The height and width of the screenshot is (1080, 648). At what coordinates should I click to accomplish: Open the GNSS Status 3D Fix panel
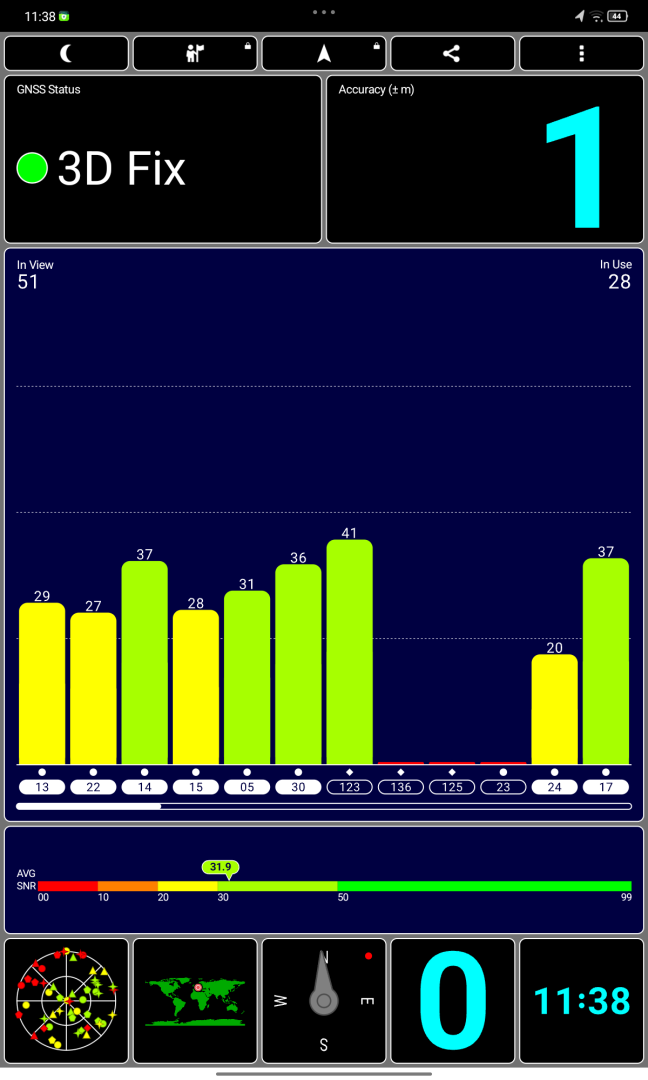click(163, 159)
